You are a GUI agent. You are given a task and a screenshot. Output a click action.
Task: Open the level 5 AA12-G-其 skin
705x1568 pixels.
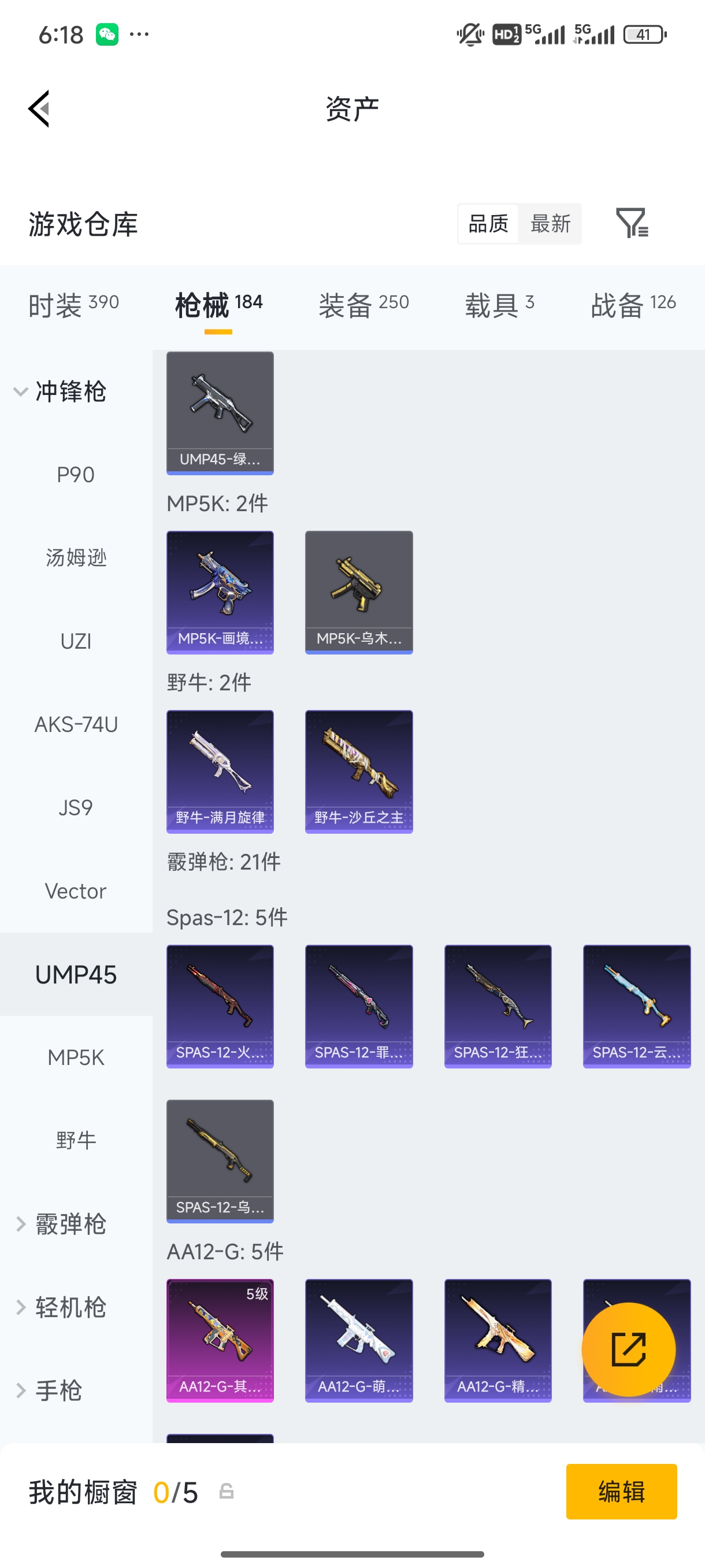pyautogui.click(x=220, y=1340)
